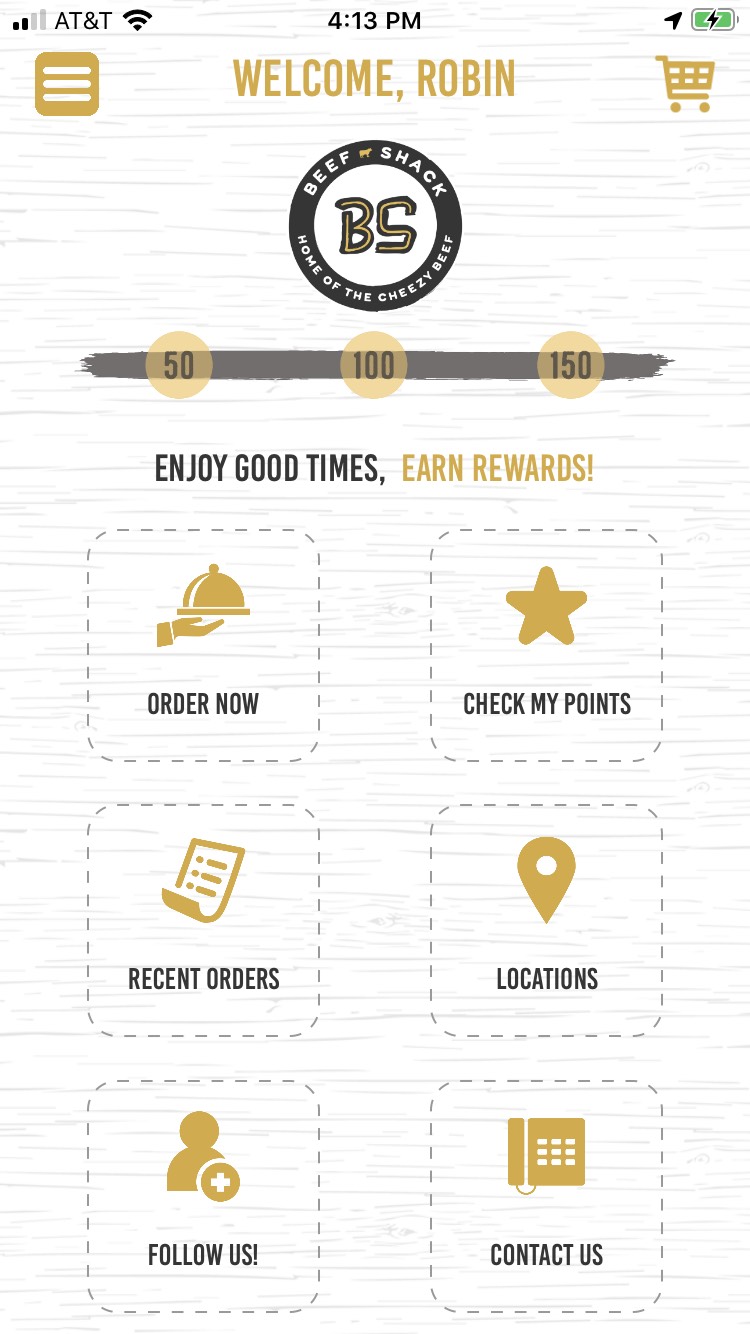Image resolution: width=750 pixels, height=1334 pixels.
Task: Tap the Contact Us tile
Action: 546,1196
